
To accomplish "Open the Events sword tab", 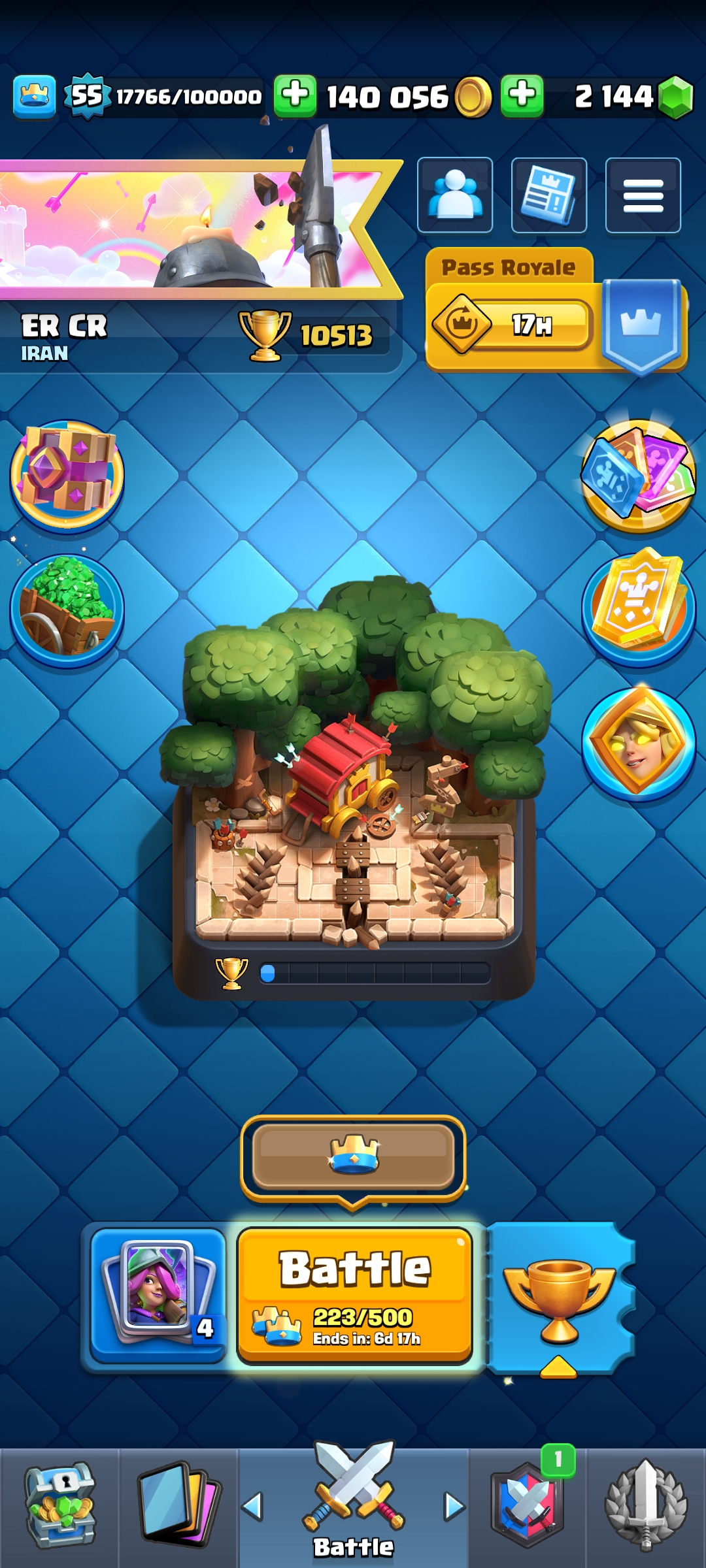I will tap(646, 1506).
